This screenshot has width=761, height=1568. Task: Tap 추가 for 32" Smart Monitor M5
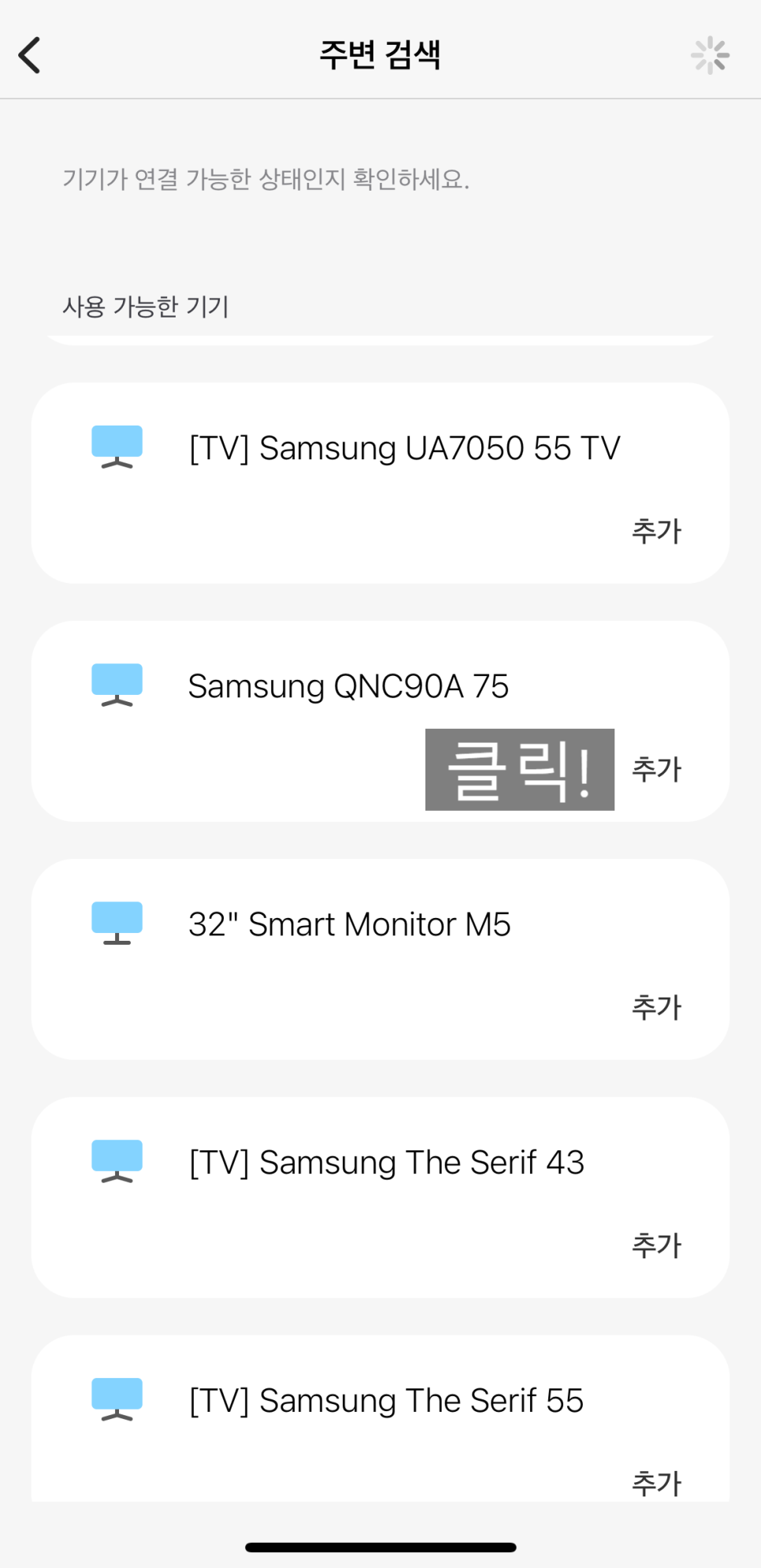tap(656, 1007)
